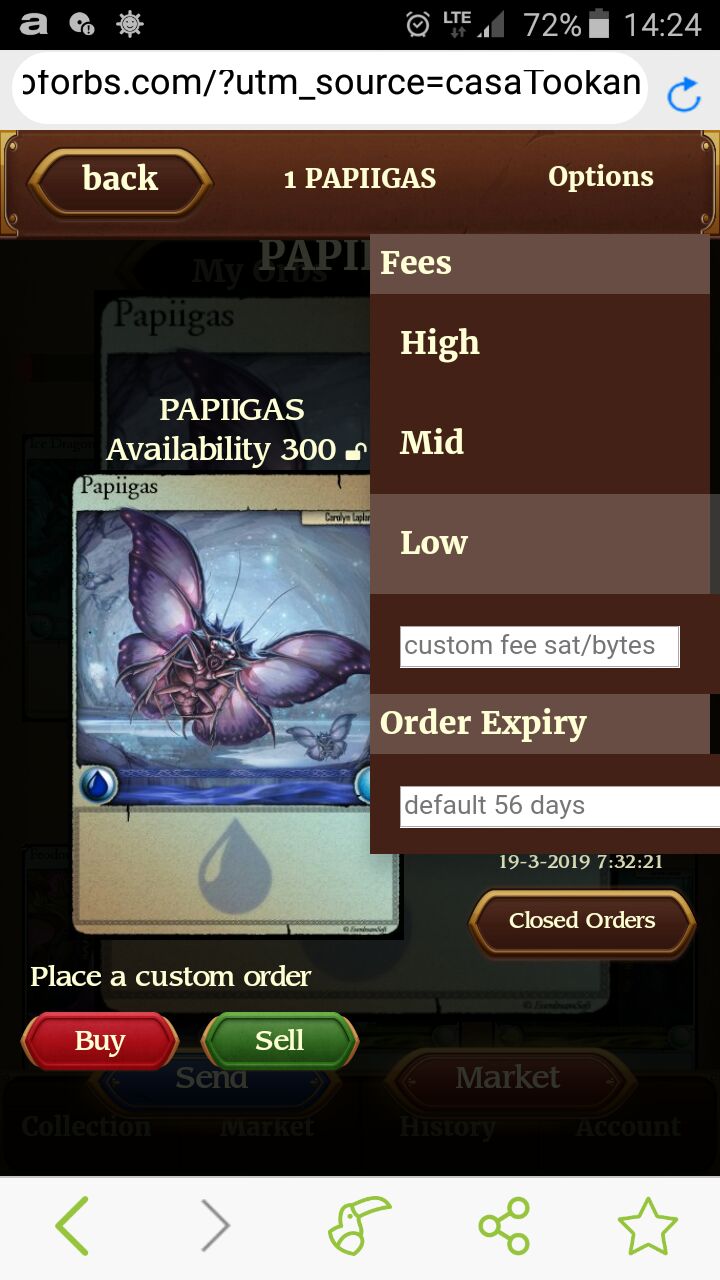
Task: Open the Options menu
Action: [600, 177]
